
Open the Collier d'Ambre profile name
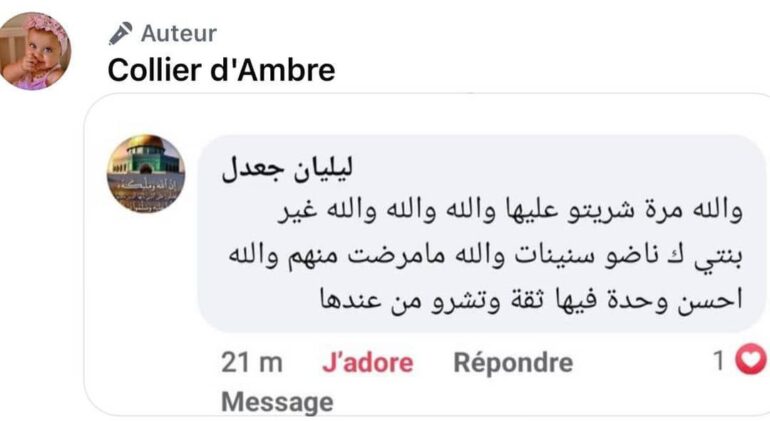(x=220, y=69)
